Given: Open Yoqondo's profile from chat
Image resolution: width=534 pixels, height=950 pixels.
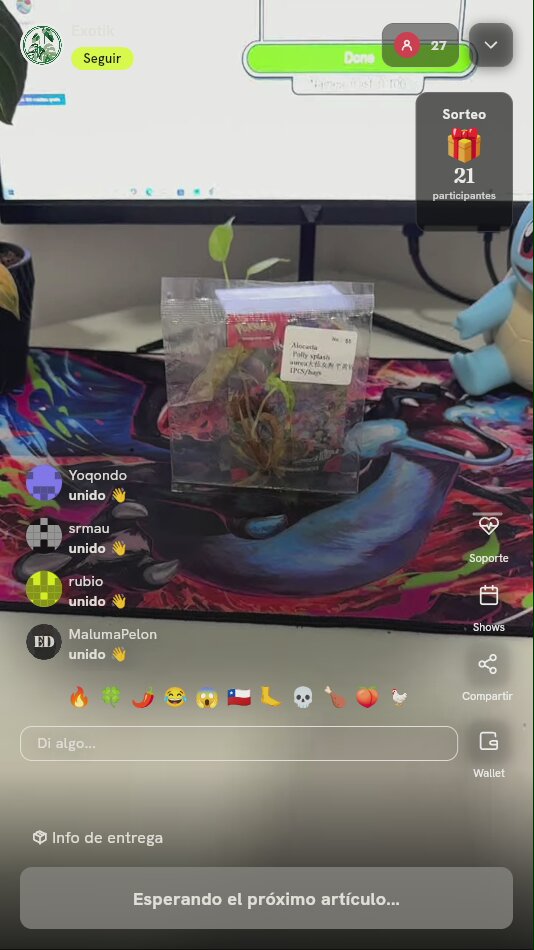Looking at the screenshot, I should pyautogui.click(x=44, y=483).
